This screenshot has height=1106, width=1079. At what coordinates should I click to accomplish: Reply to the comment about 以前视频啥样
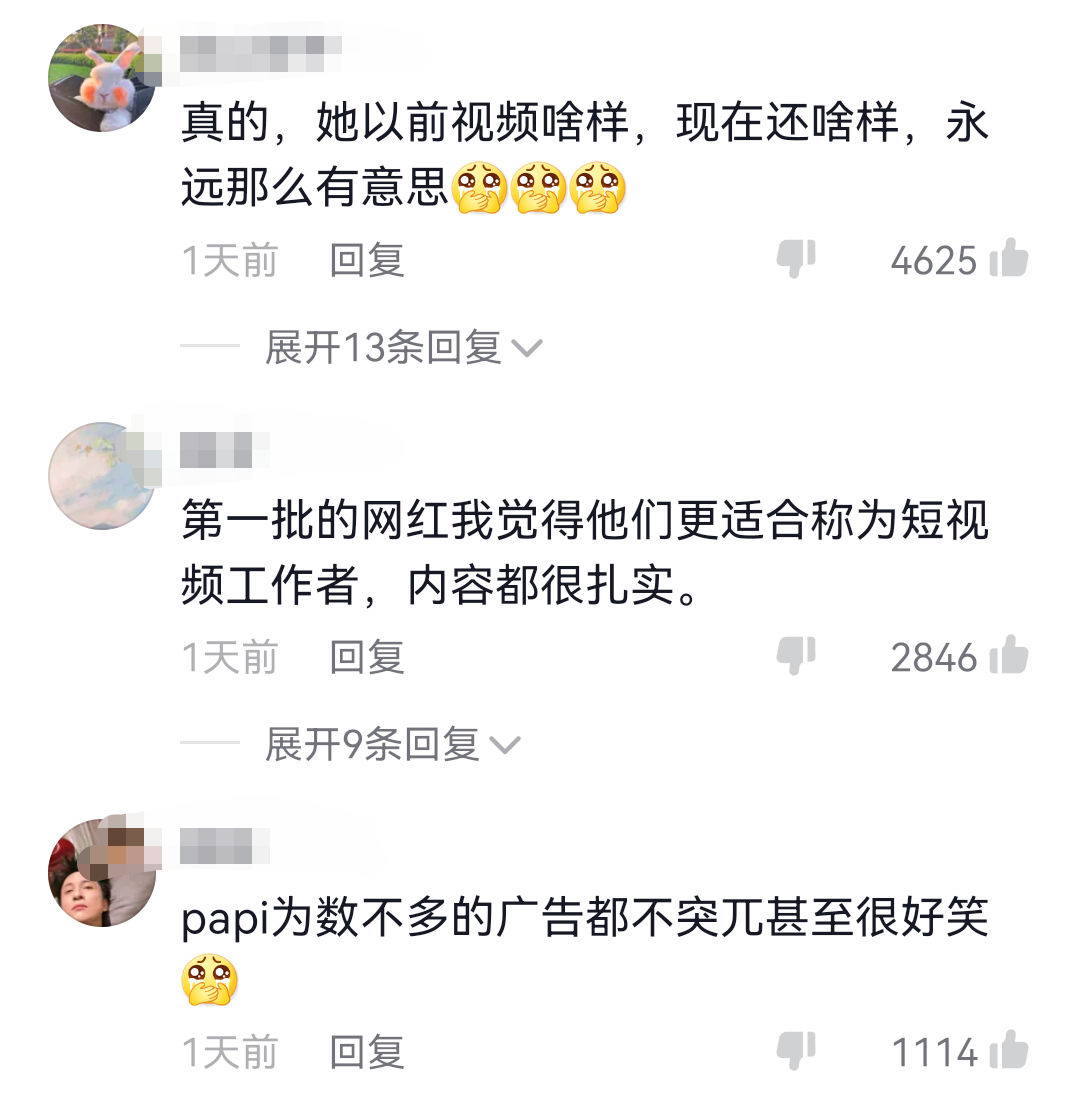367,261
